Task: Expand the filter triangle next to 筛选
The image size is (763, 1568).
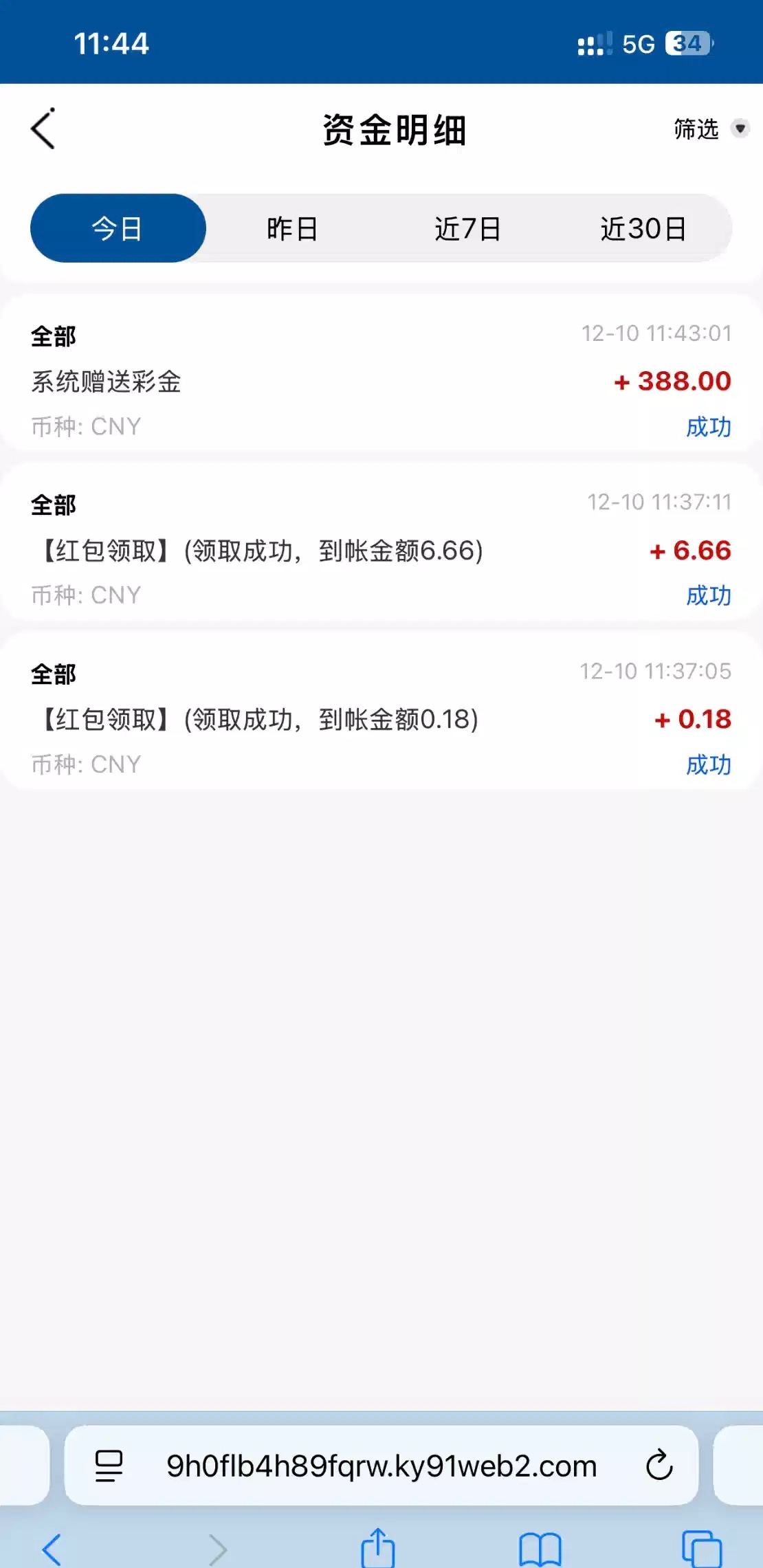Action: coord(740,129)
